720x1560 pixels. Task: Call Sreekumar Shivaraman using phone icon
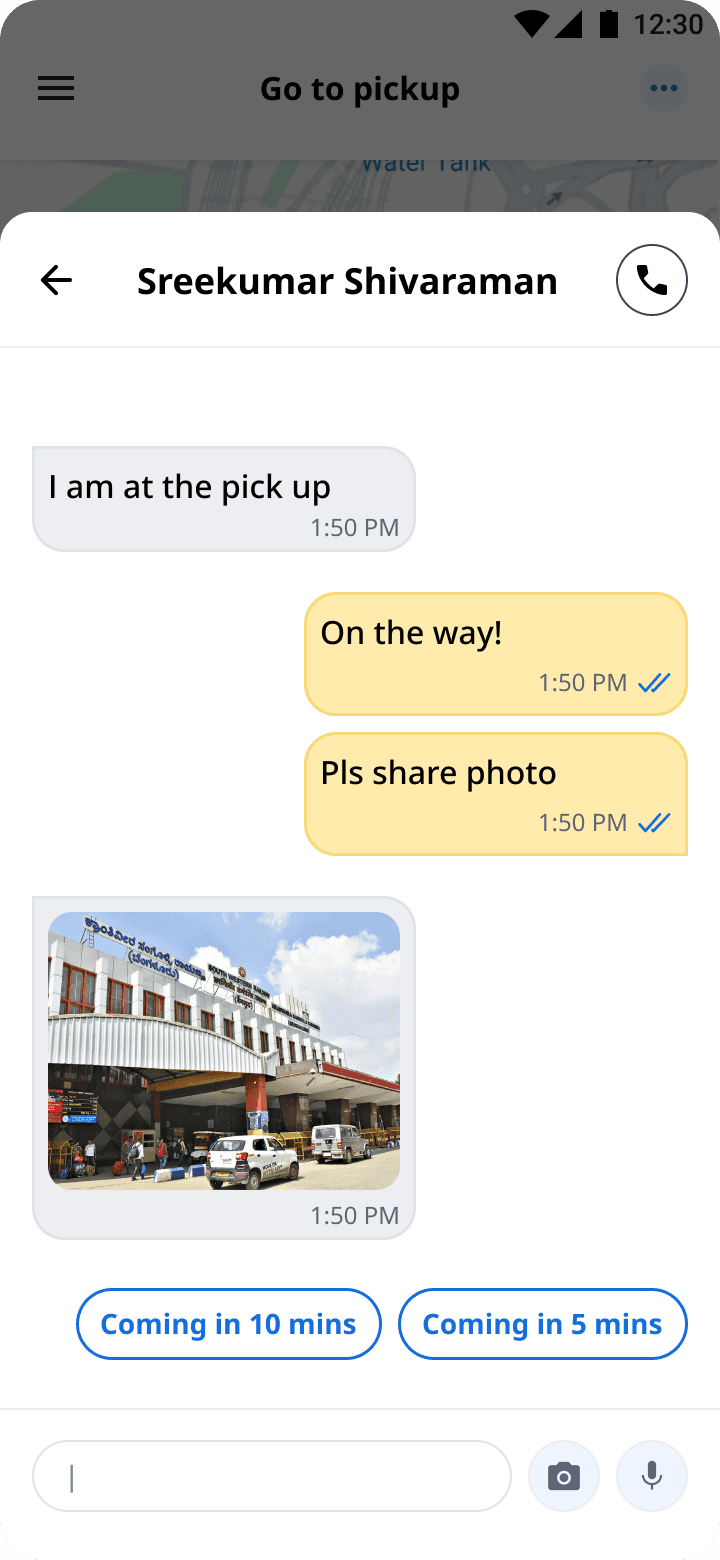(x=652, y=281)
